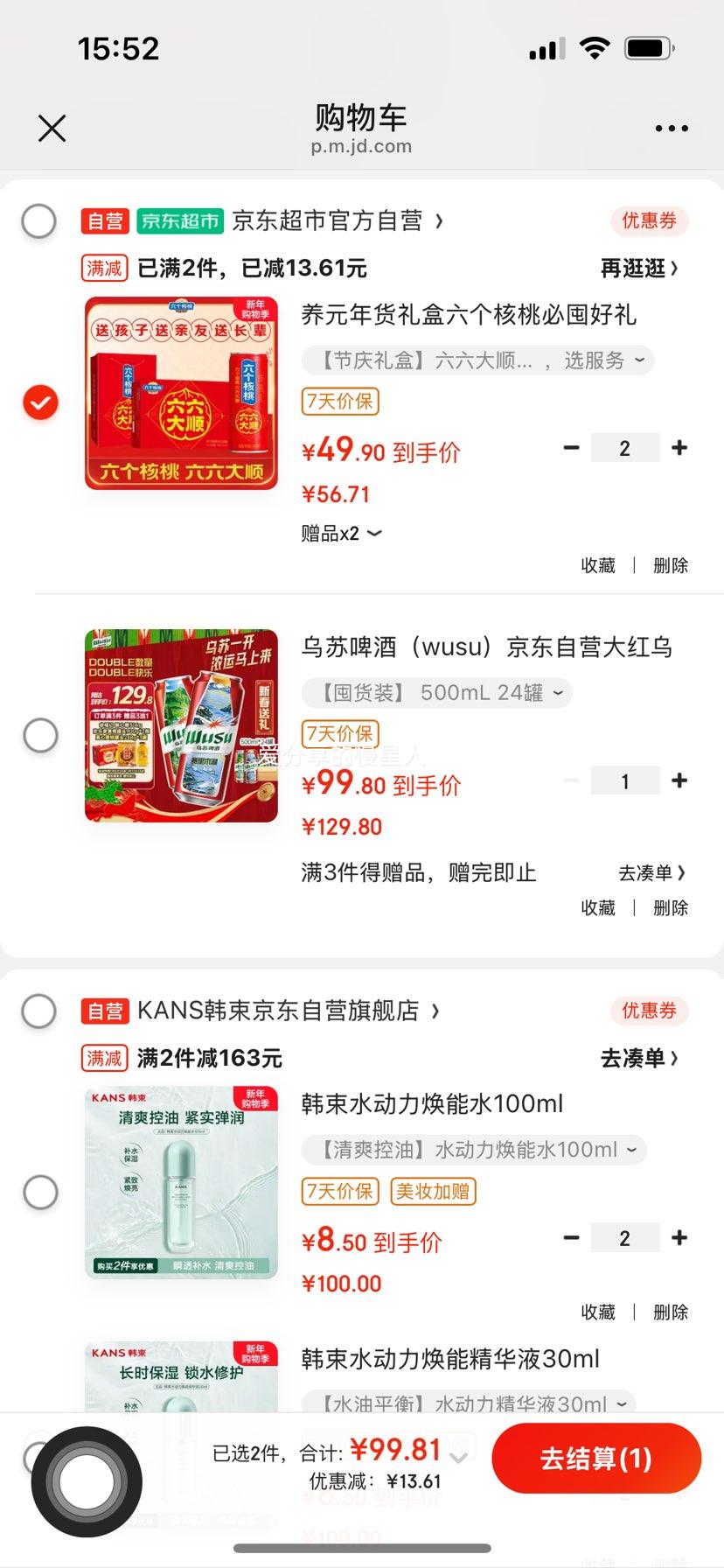Expand the price breakdown chevron near 合计
Image resolution: width=724 pixels, height=1568 pixels.
pos(459,1458)
